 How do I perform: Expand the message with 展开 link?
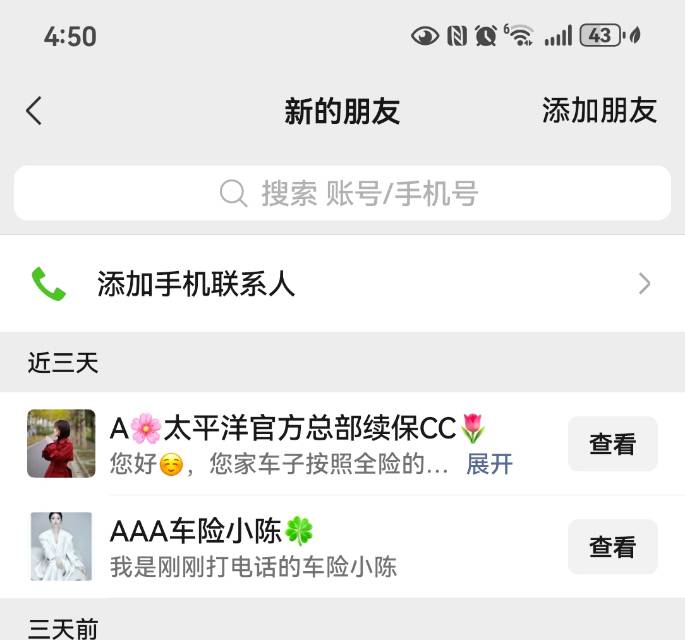coord(489,464)
